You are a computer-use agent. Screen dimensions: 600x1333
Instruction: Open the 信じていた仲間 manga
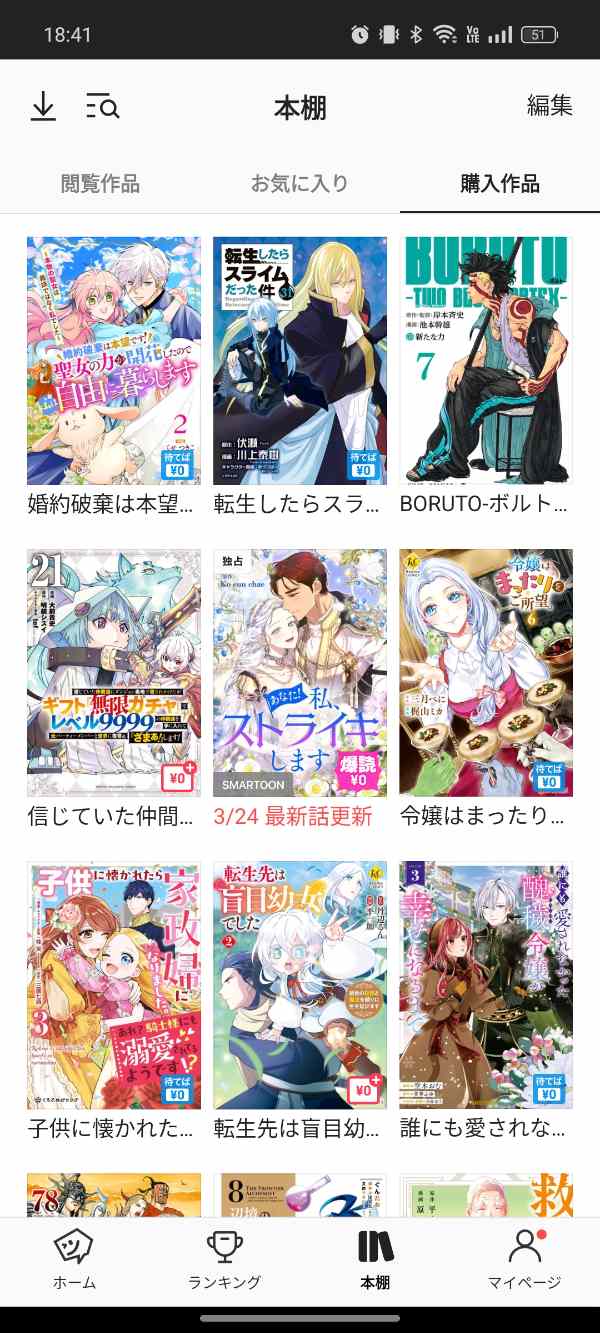[x=114, y=673]
